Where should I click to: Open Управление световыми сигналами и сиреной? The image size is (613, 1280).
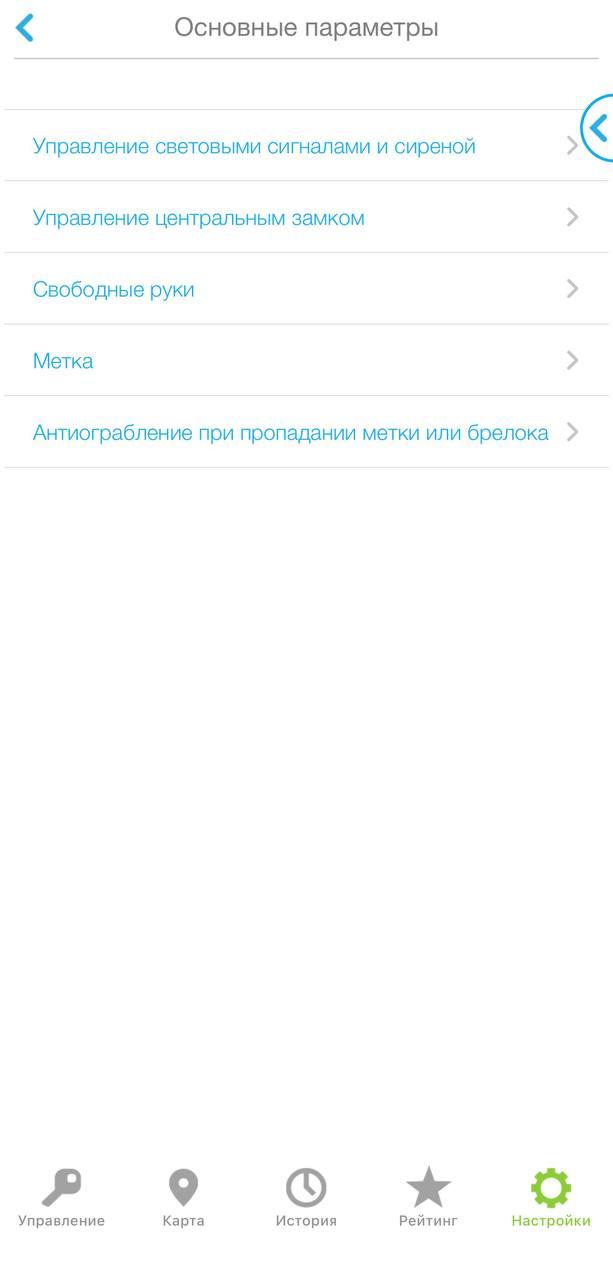click(x=254, y=146)
